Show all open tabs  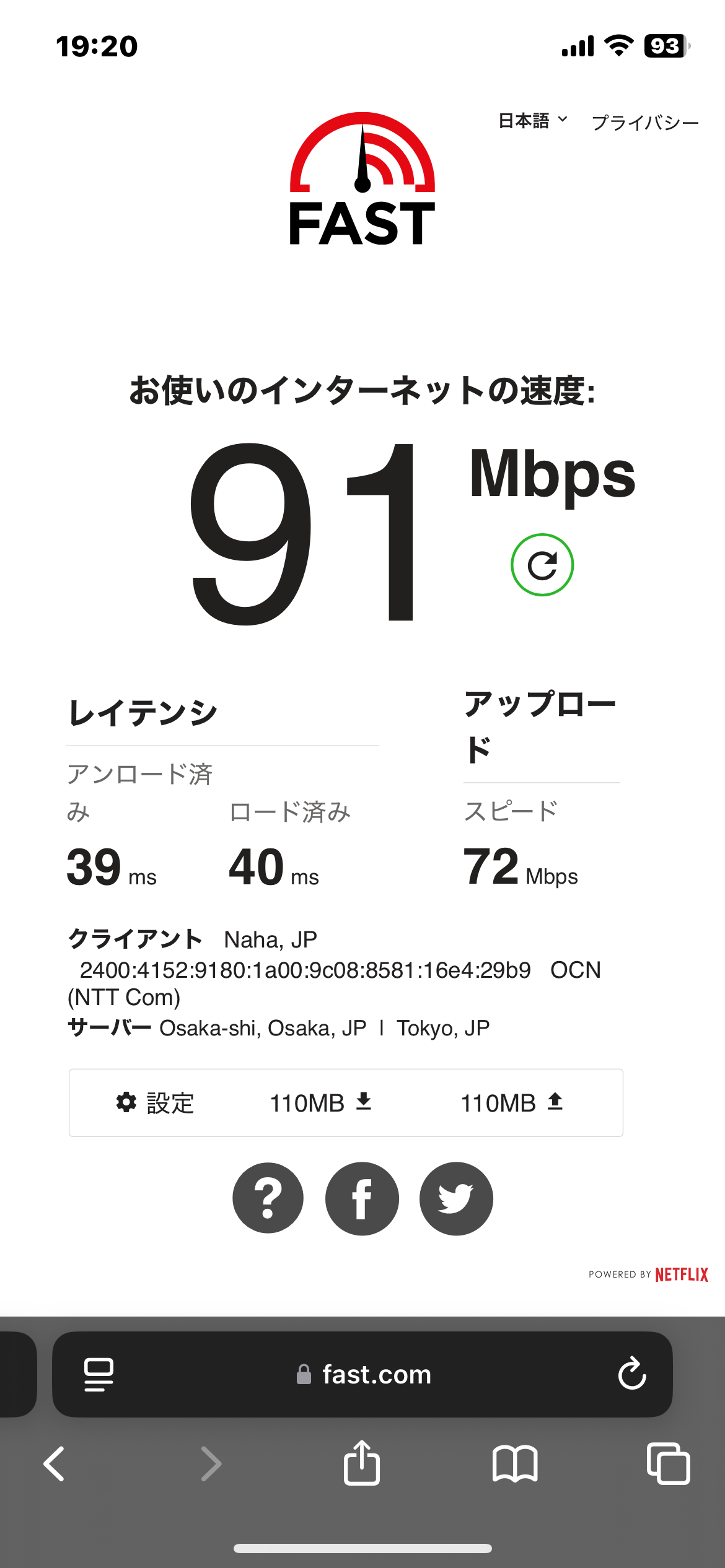(668, 1464)
